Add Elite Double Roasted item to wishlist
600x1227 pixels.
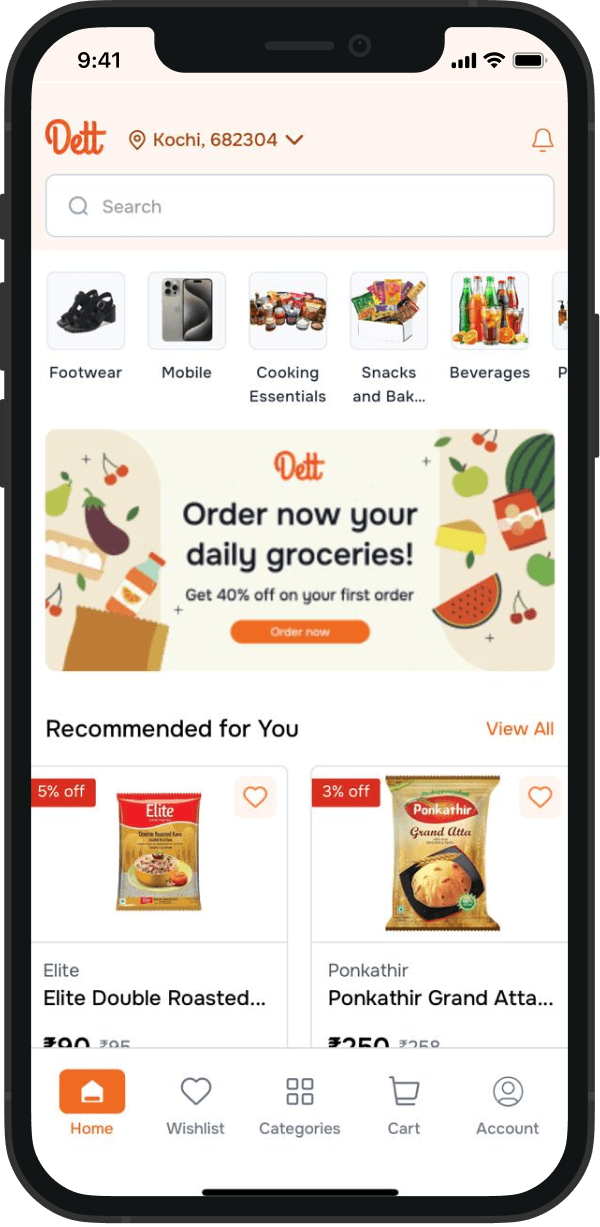pyautogui.click(x=256, y=797)
